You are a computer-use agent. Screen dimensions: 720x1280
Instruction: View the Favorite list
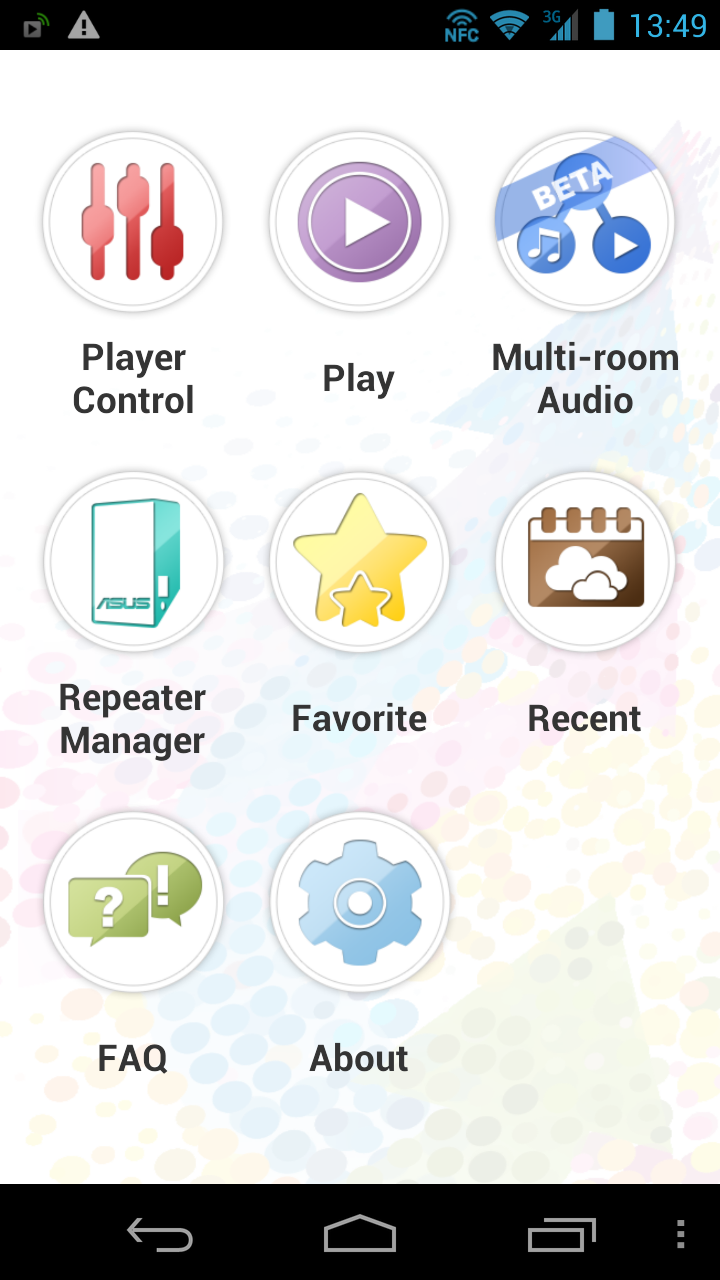[x=359, y=562]
